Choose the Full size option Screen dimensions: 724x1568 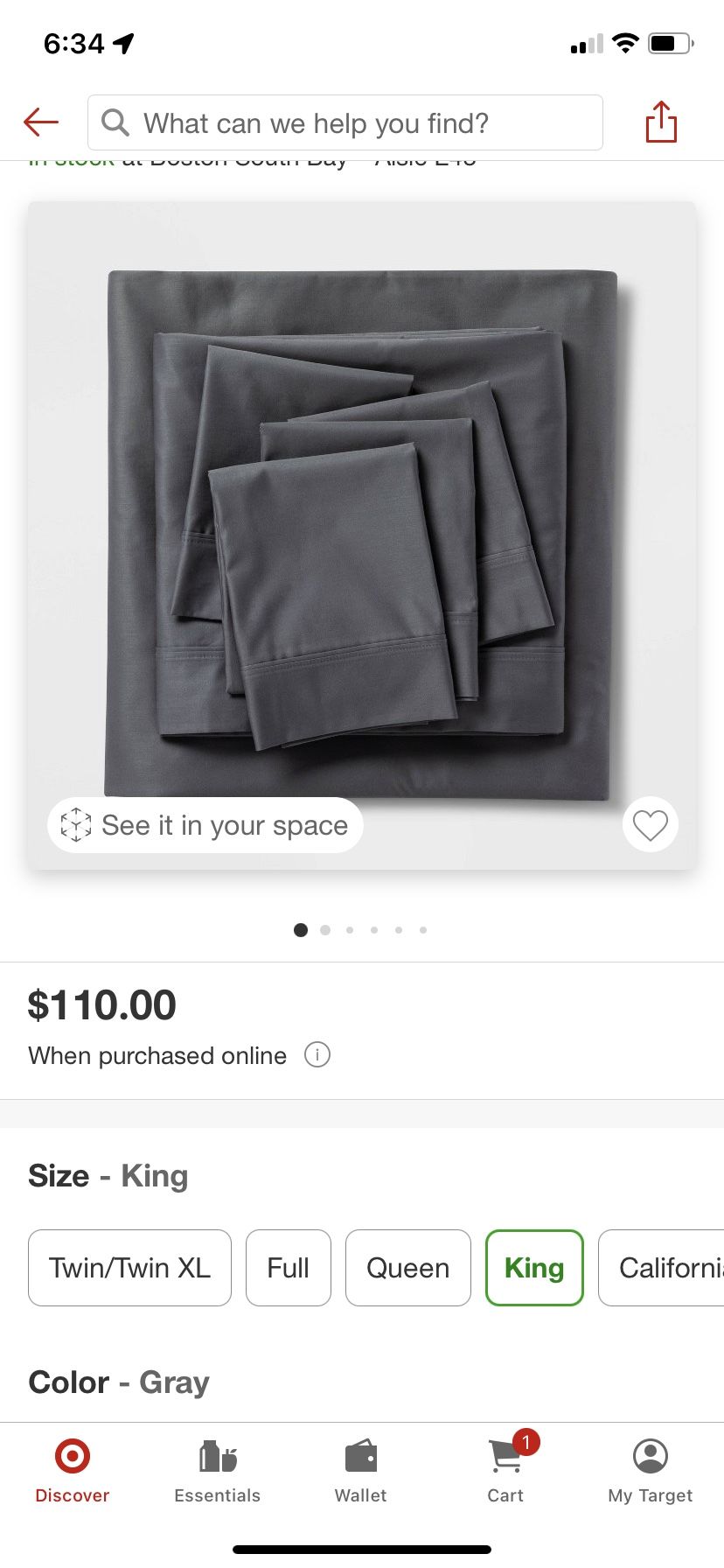(x=289, y=1268)
